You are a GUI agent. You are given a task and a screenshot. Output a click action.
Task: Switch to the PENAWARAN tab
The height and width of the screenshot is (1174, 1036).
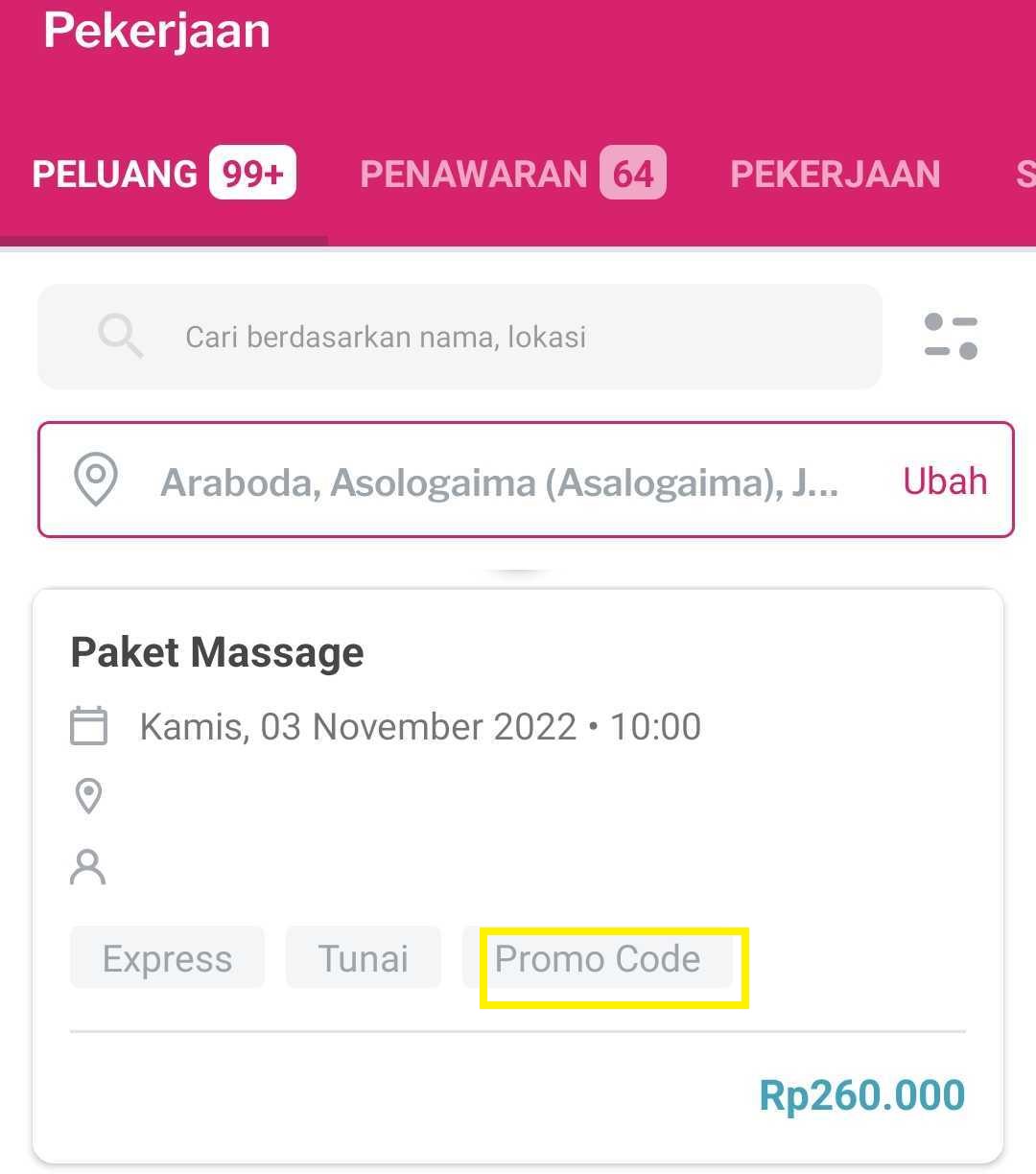474,173
